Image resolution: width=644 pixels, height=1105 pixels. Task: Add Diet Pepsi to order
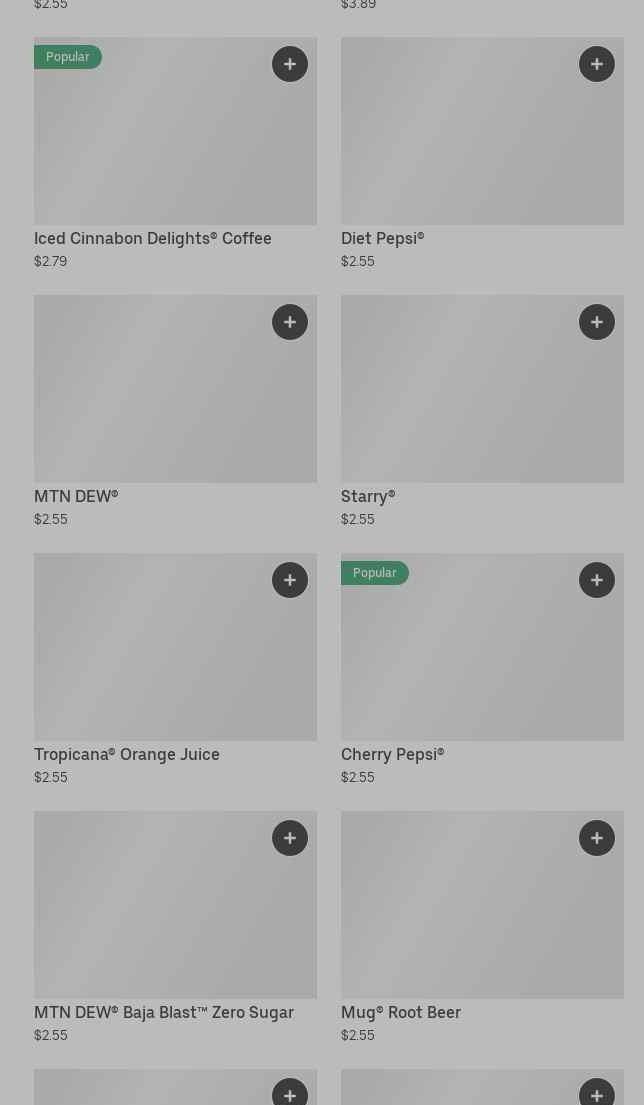(x=597, y=64)
